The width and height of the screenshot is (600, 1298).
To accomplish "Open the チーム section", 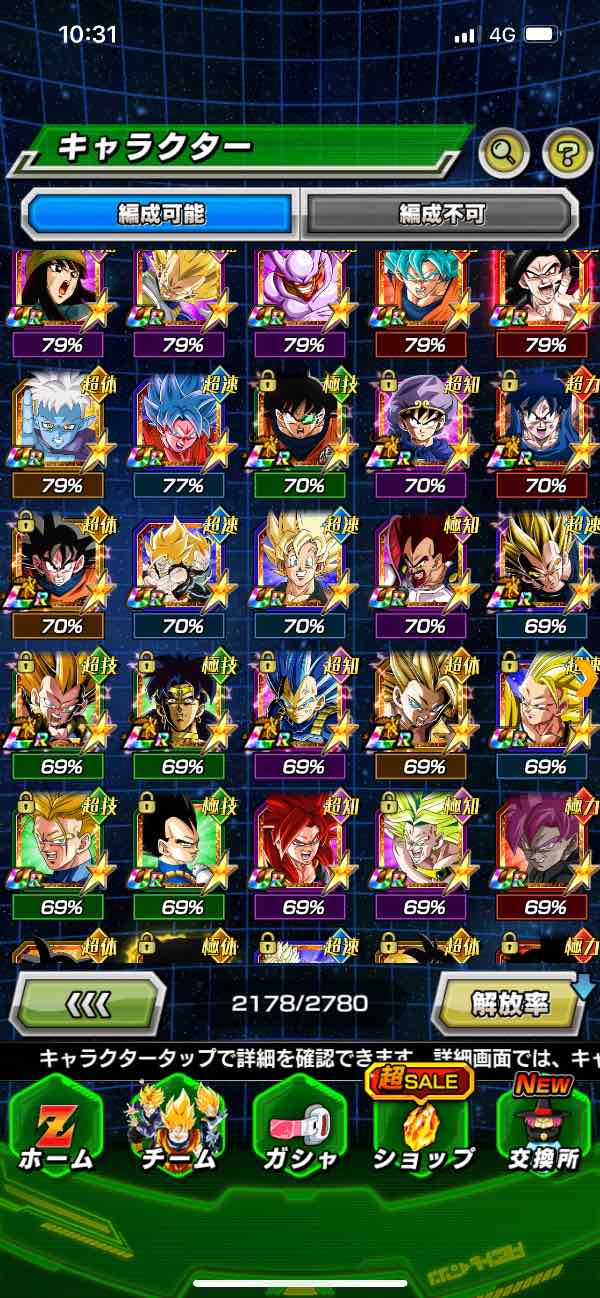I will (177, 1128).
